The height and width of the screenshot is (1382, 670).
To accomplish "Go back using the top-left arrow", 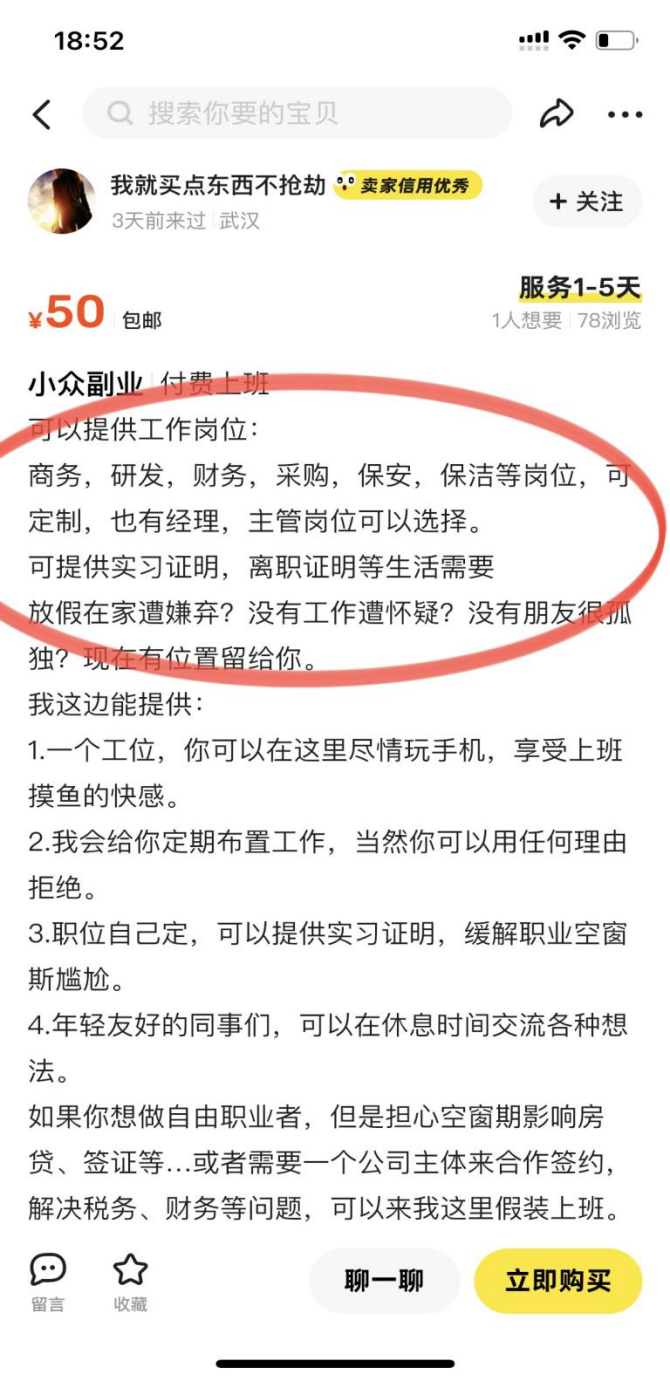I will click(x=42, y=114).
